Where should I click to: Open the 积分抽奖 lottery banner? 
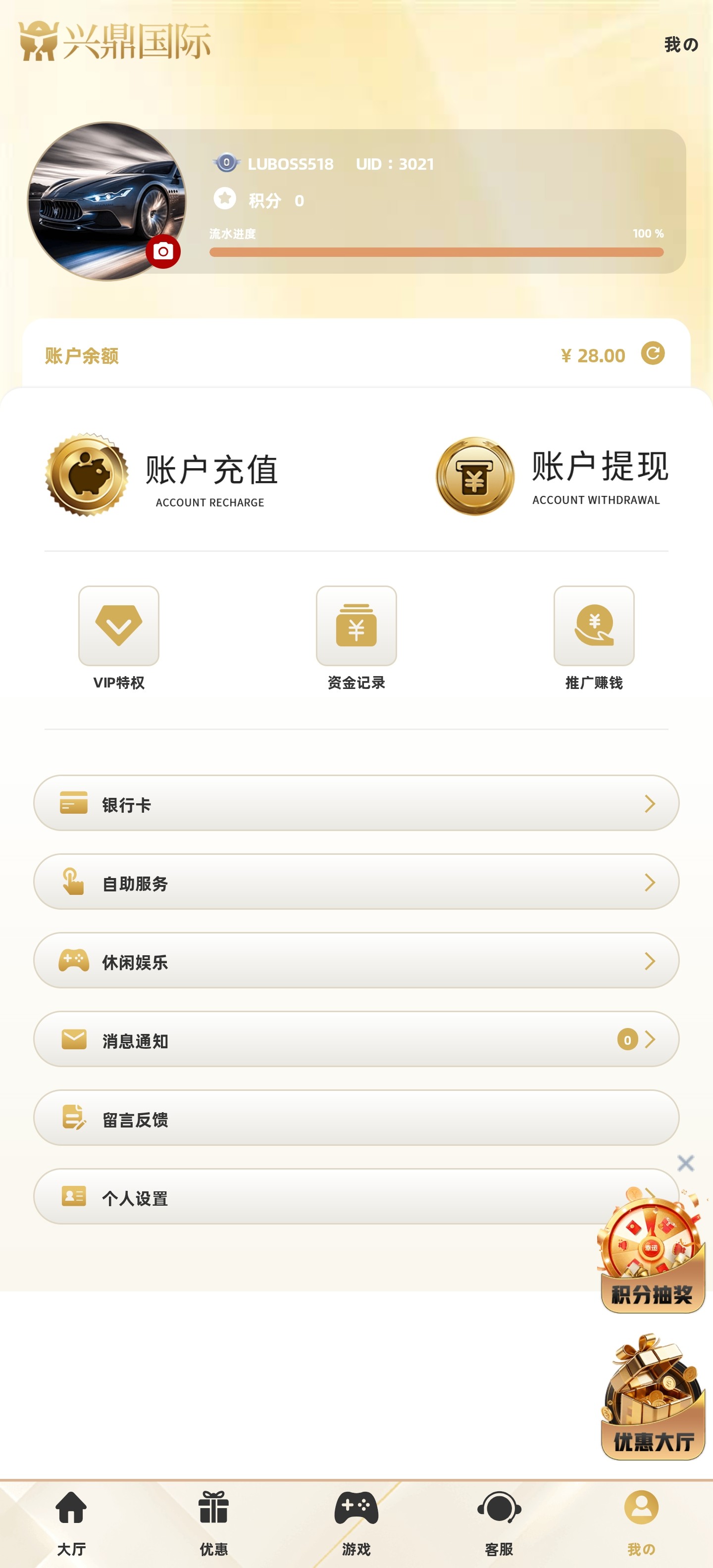(x=652, y=1254)
